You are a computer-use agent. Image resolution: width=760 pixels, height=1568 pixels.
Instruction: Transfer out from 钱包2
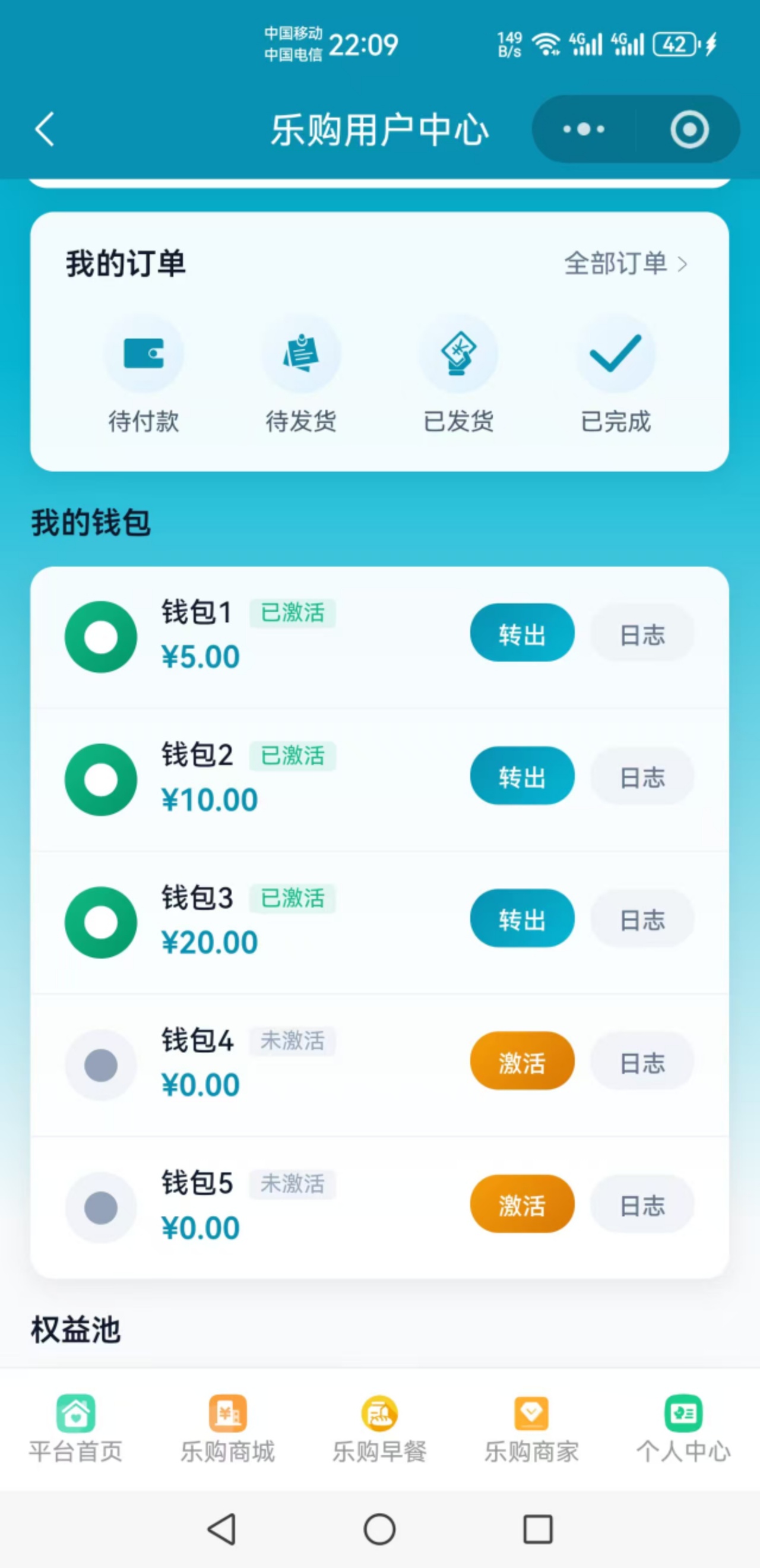pyautogui.click(x=522, y=776)
